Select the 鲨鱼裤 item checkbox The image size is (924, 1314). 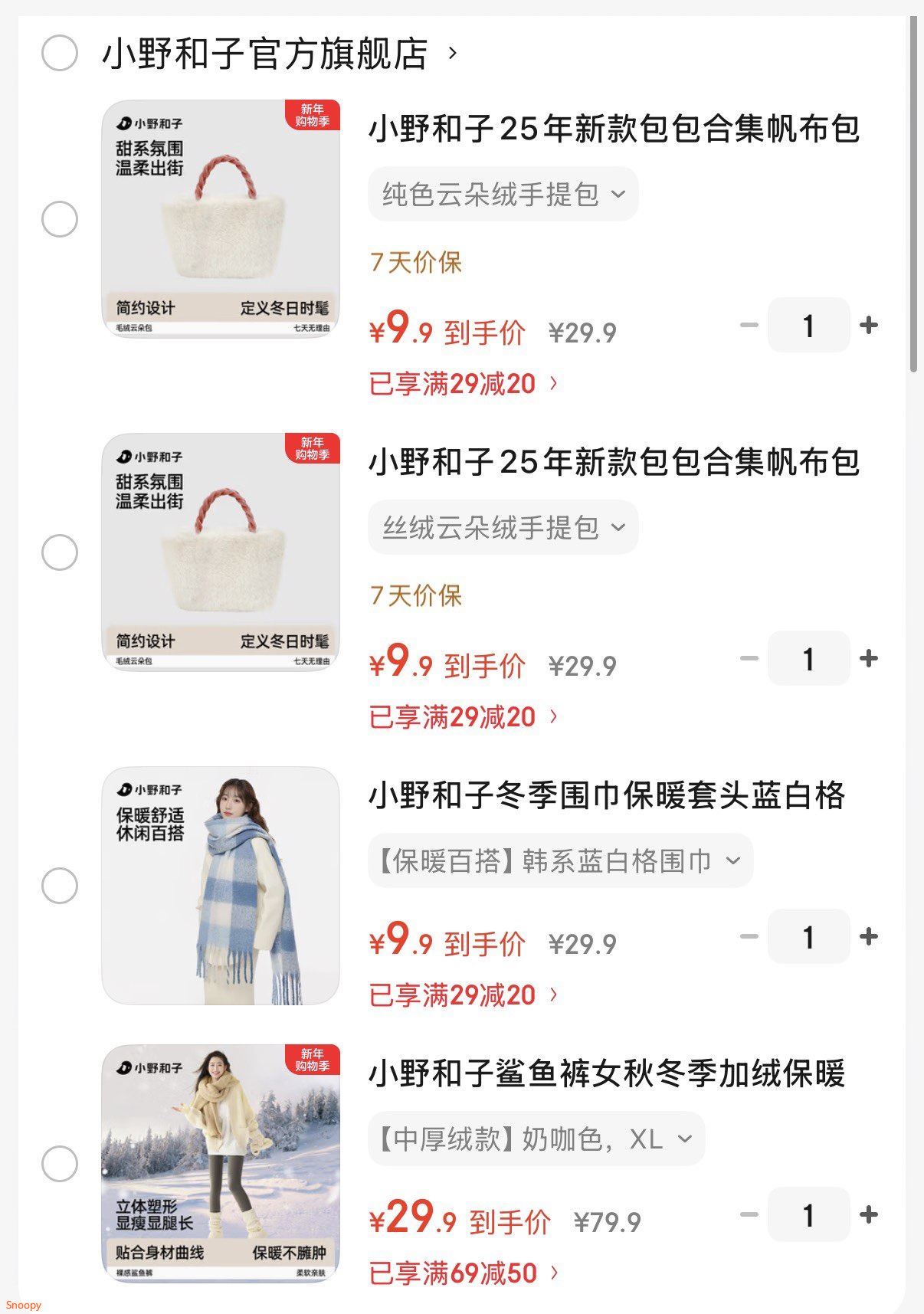coord(60,1164)
